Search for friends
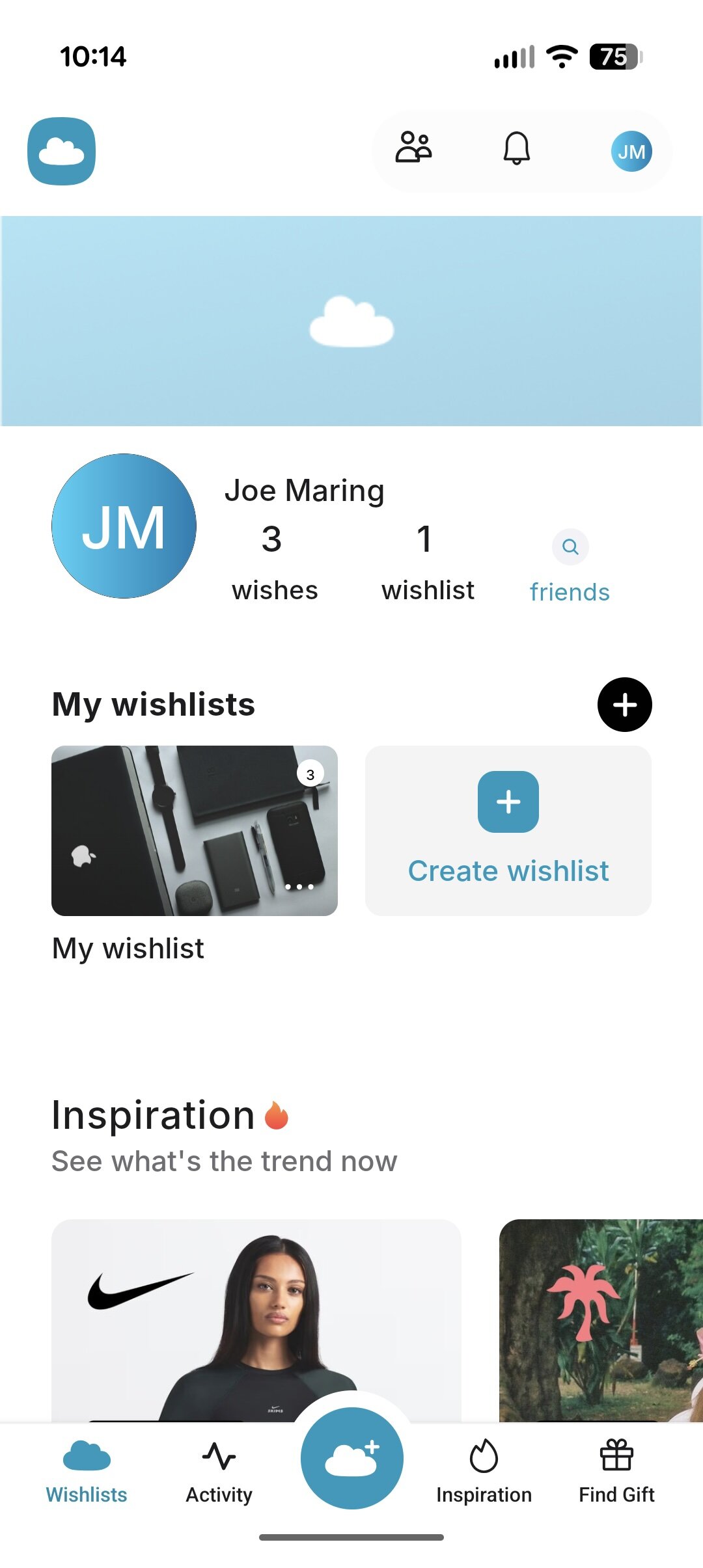Screen dimensions: 703x1568 click(x=570, y=547)
